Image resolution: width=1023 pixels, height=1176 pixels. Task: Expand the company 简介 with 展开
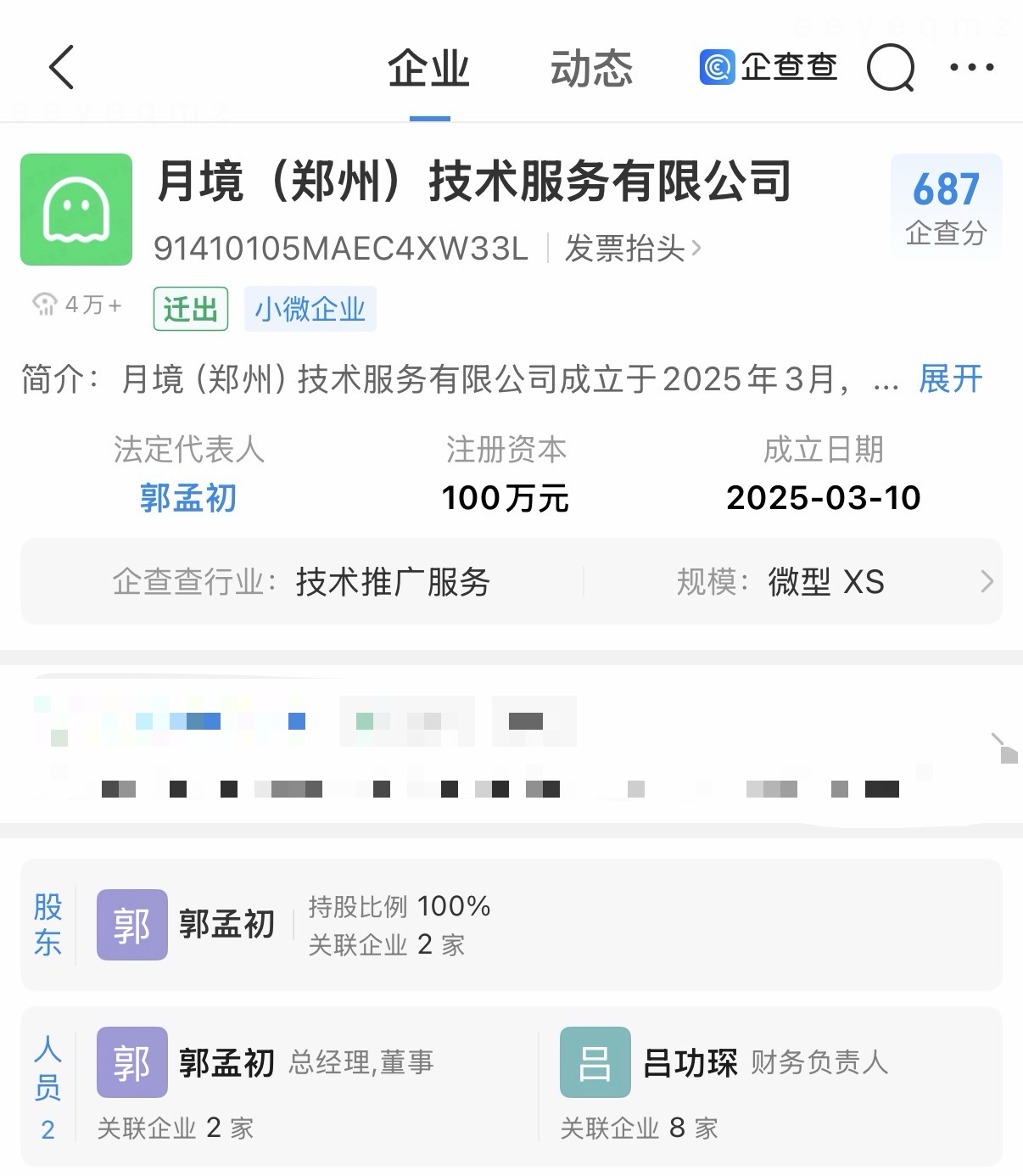[950, 378]
